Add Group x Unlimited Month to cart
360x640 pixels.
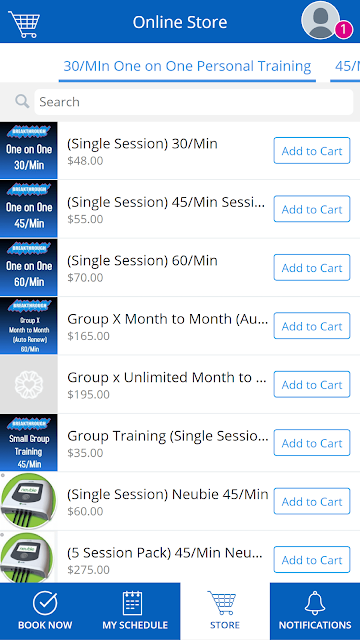tap(312, 384)
